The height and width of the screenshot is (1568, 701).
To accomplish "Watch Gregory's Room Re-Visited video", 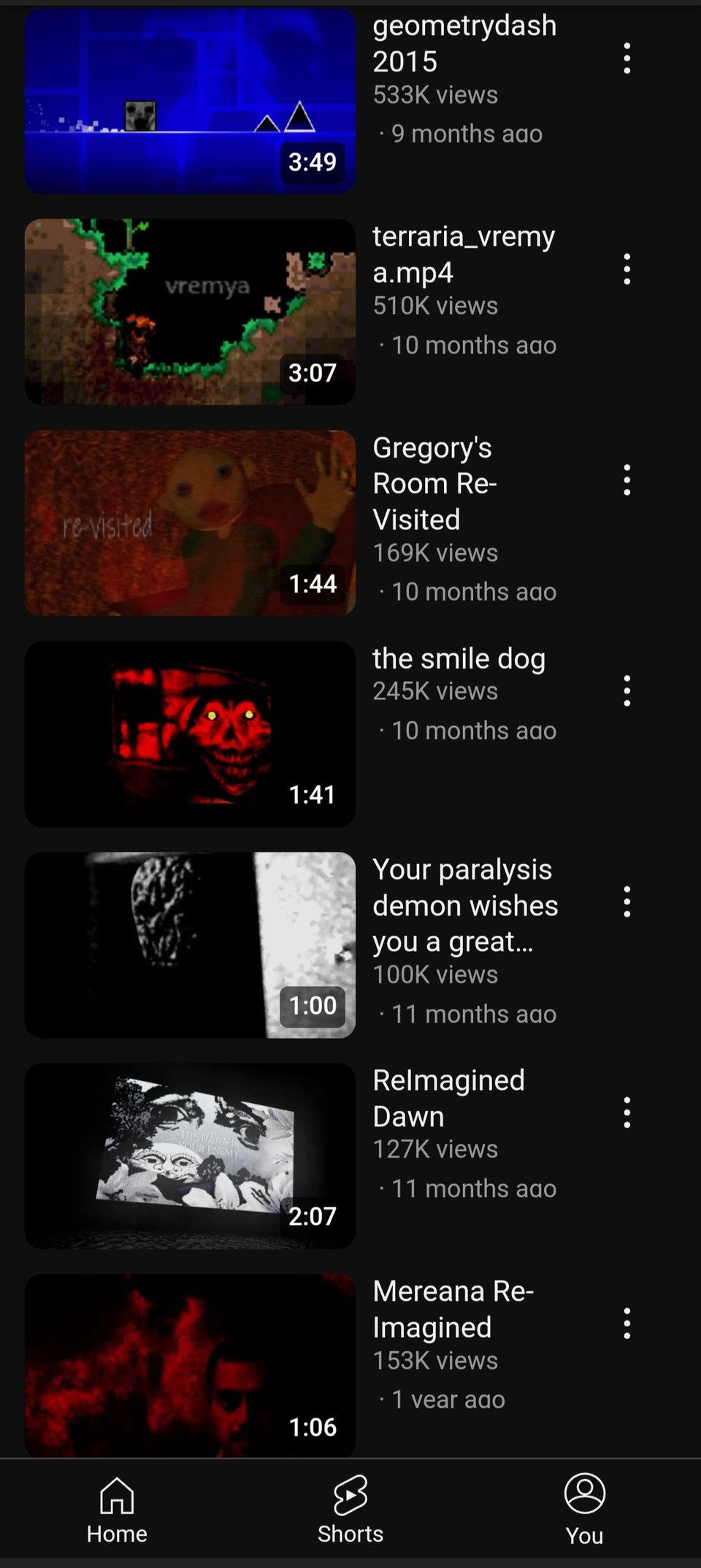I will point(190,523).
